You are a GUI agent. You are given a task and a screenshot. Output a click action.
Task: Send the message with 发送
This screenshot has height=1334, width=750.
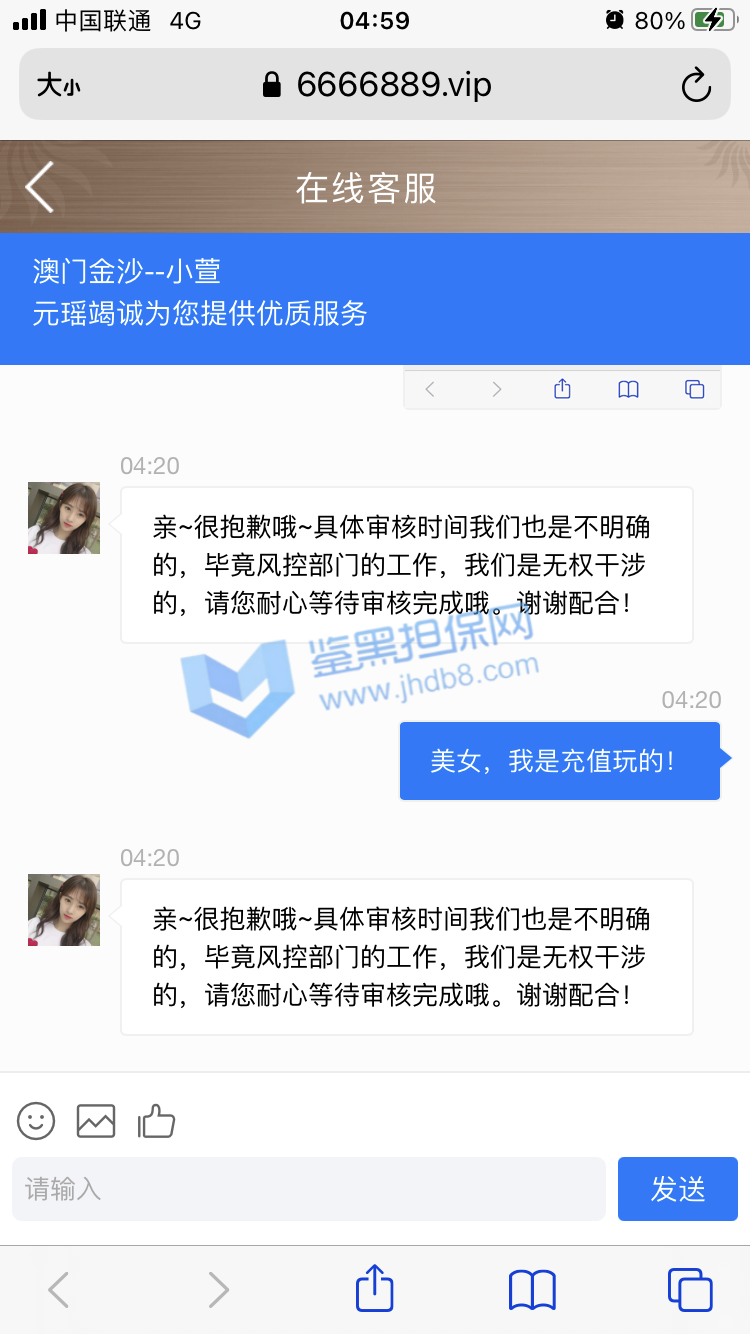click(677, 1189)
